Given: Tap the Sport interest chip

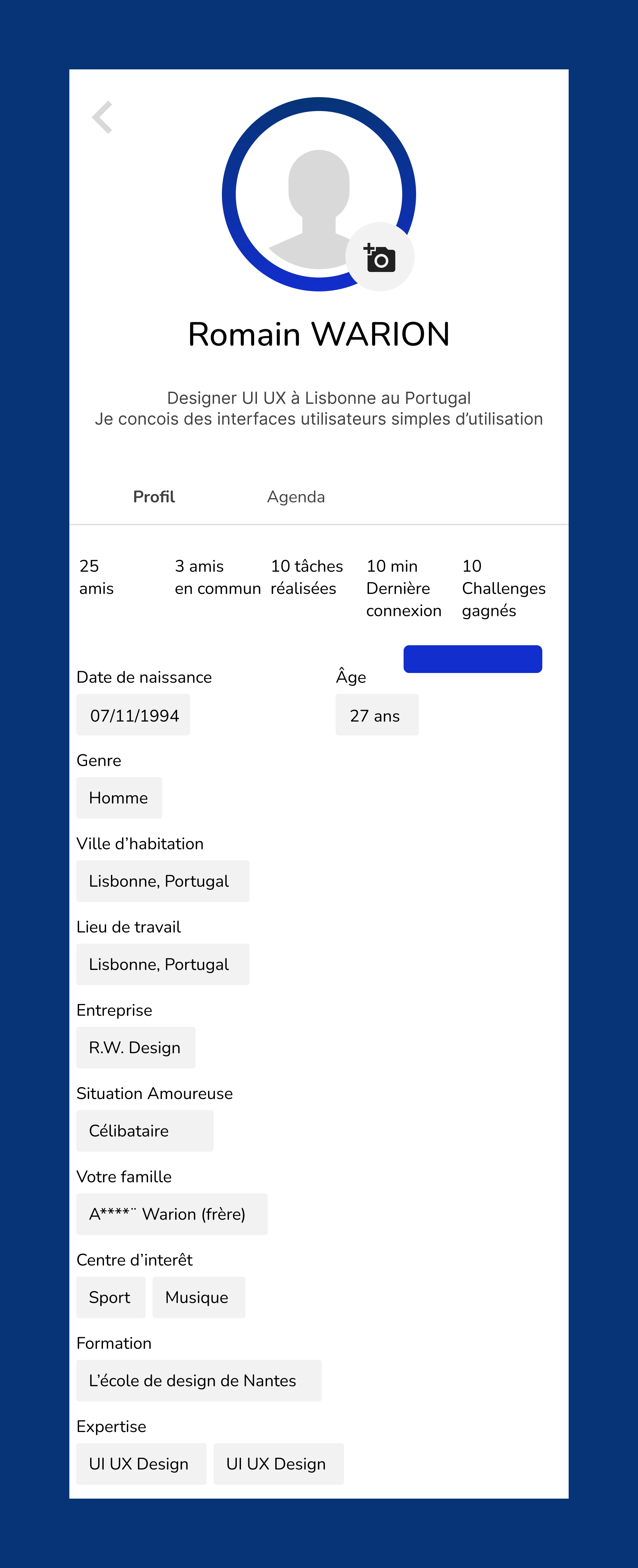Looking at the screenshot, I should 111,1297.
